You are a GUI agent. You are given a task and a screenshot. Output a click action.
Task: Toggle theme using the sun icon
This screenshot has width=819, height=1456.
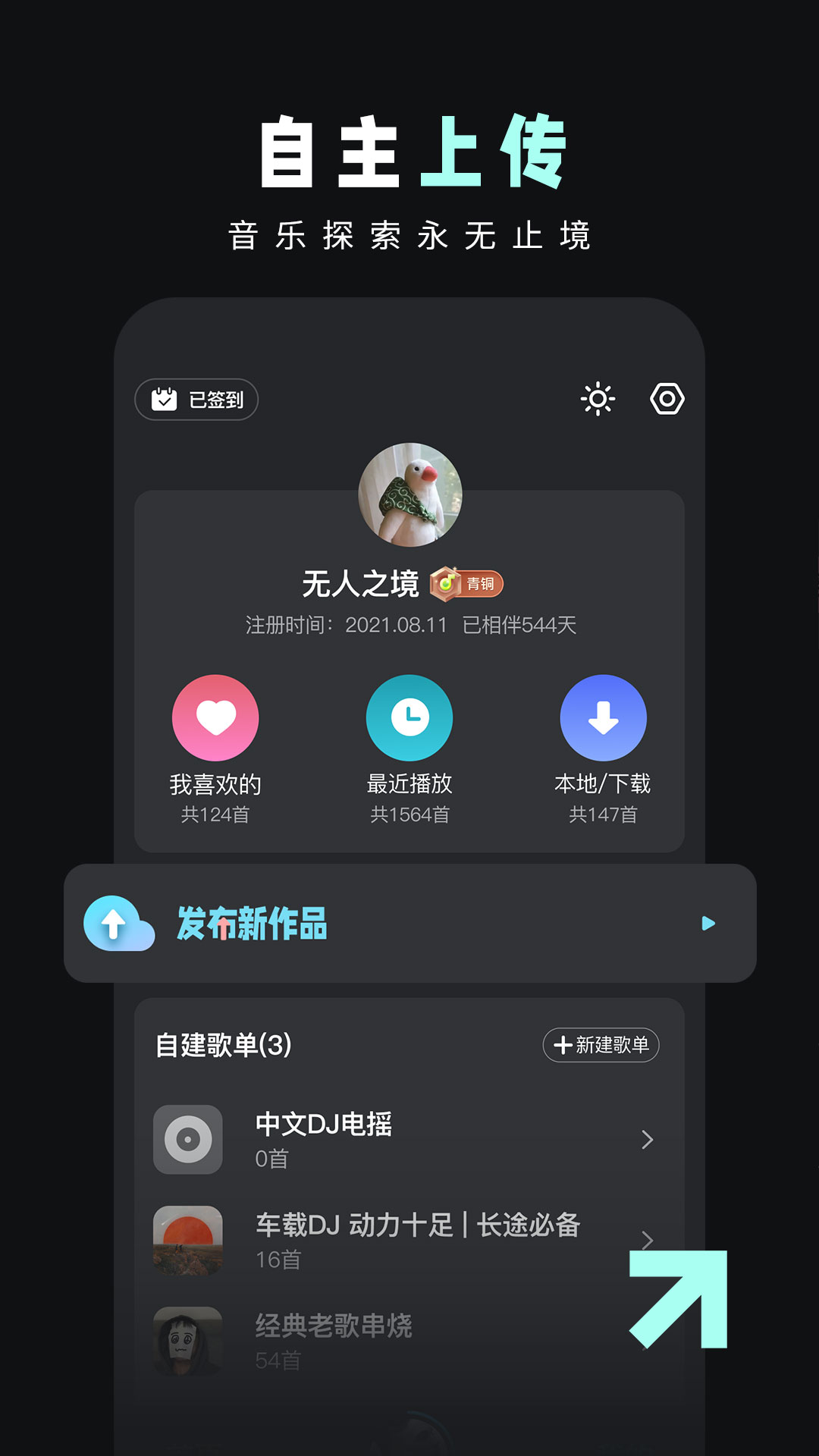click(x=598, y=397)
